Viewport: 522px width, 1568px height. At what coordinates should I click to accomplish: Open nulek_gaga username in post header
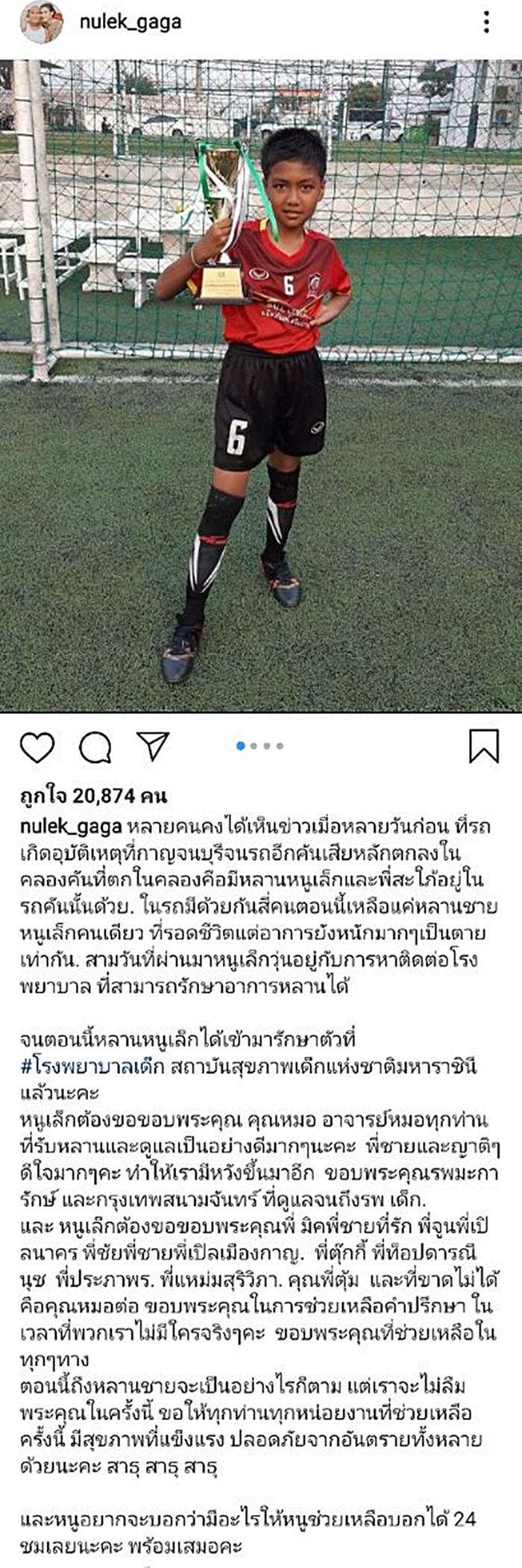(130, 22)
